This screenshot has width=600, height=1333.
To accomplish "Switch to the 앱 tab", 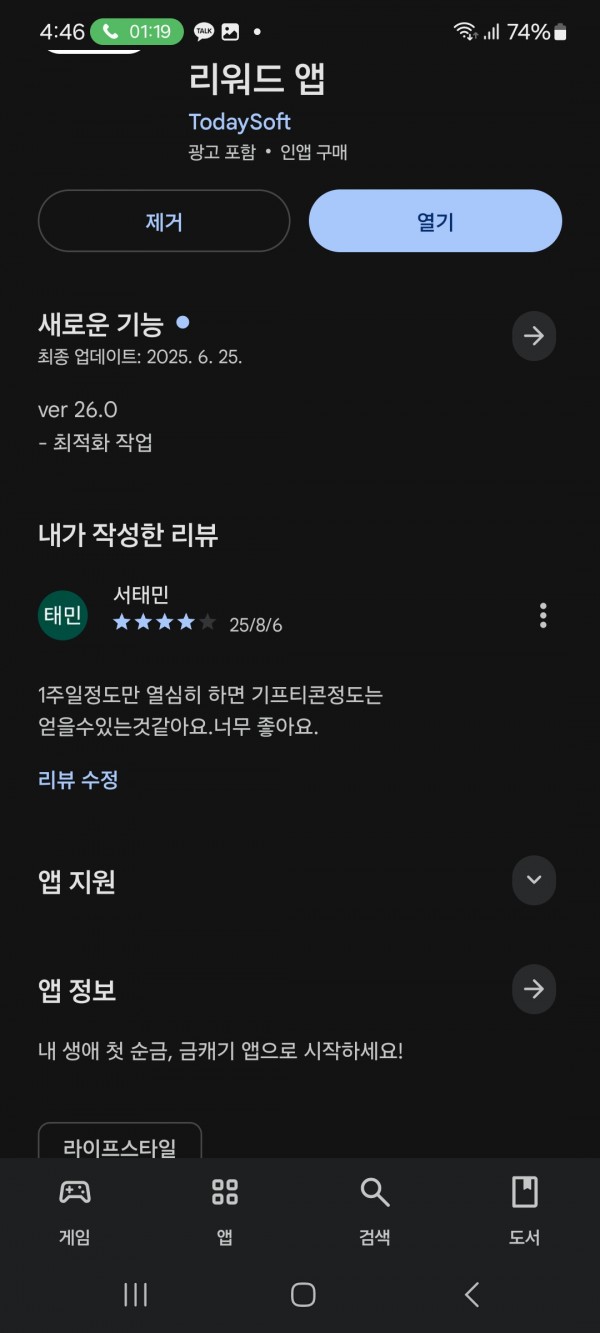I will (225, 1210).
